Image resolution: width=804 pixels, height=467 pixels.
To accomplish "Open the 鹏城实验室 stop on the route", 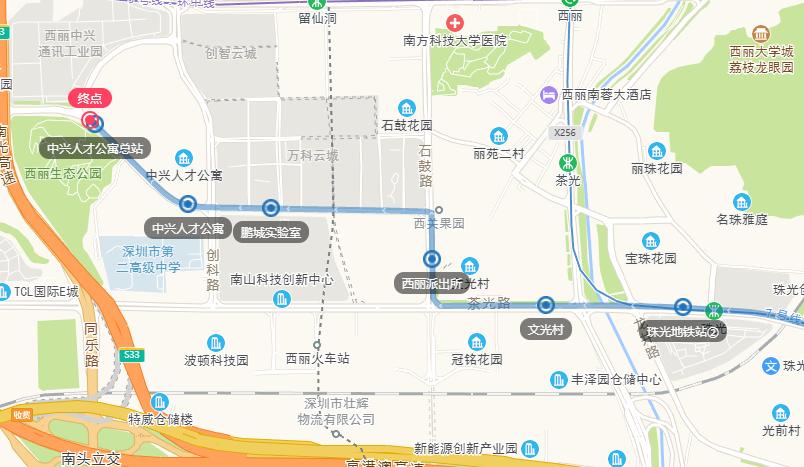I will (270, 208).
